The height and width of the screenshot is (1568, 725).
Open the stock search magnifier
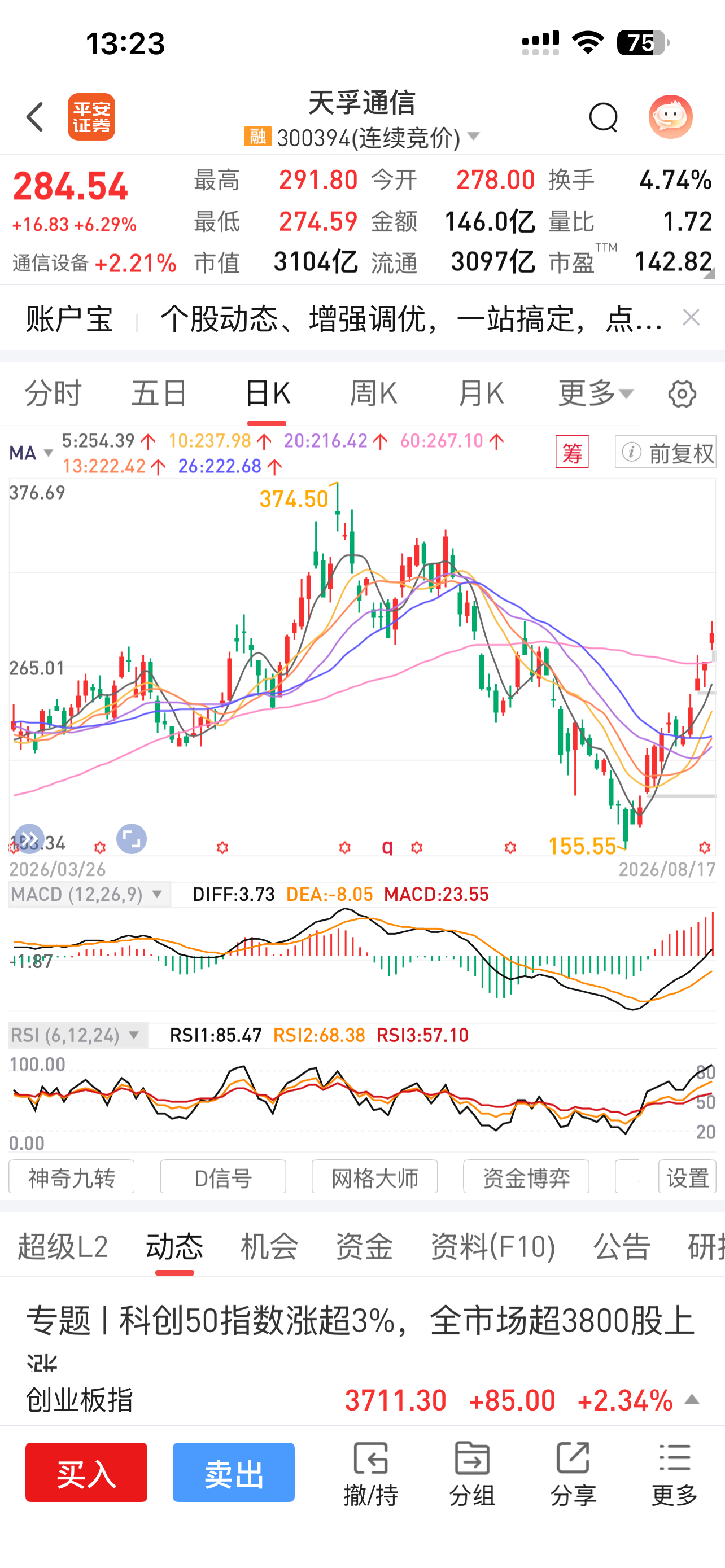pos(603,117)
